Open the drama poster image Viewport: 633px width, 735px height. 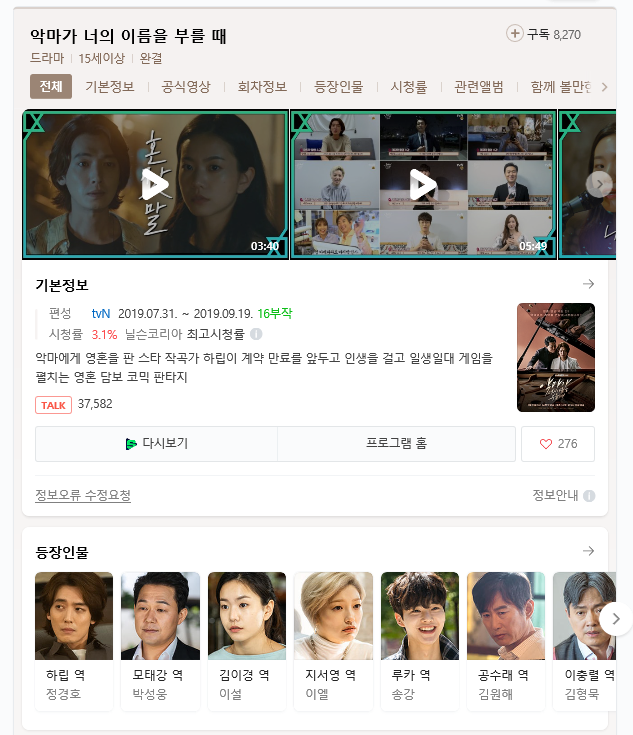[555, 357]
